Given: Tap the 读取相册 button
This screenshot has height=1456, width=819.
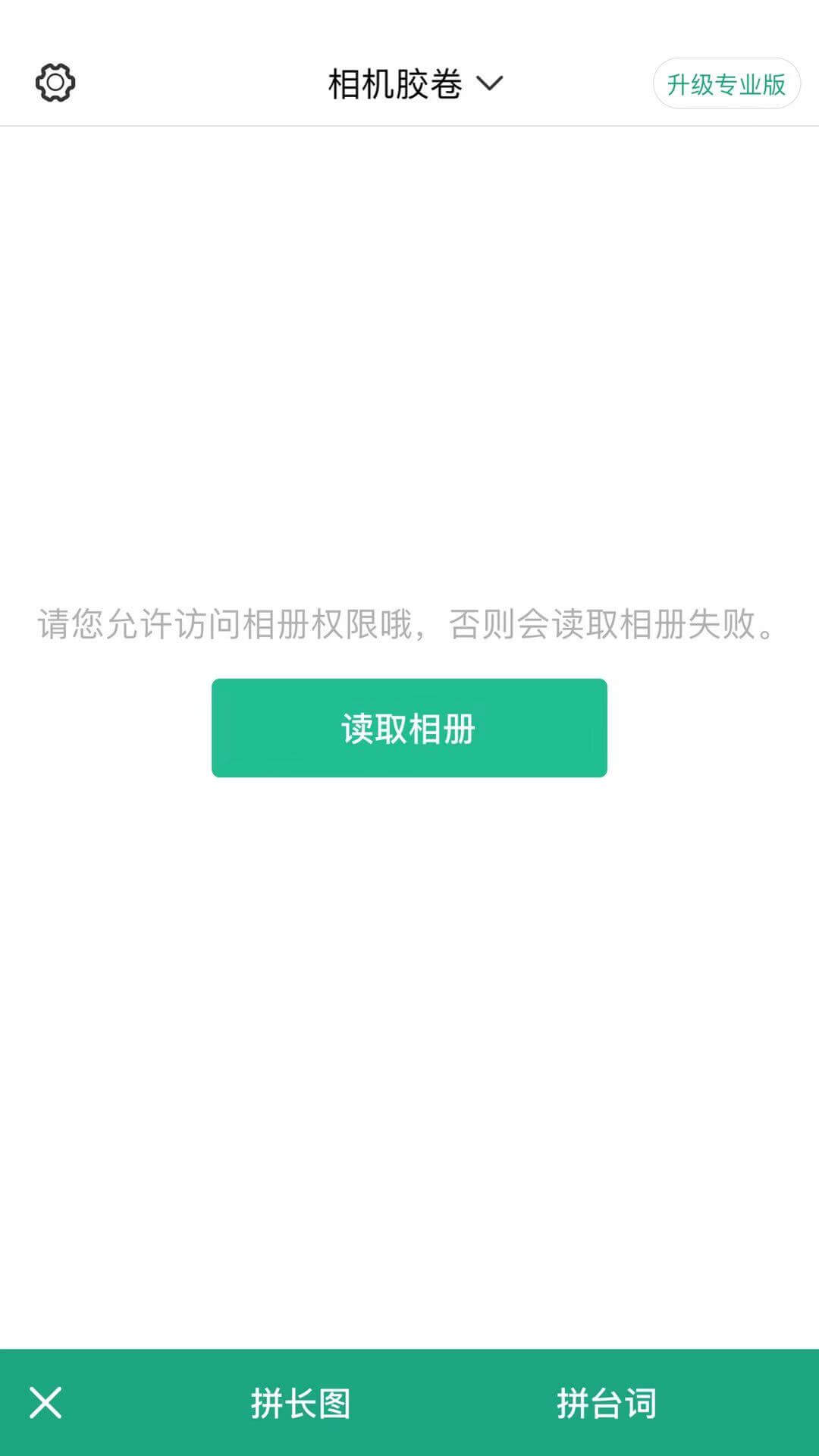Looking at the screenshot, I should 409,728.
